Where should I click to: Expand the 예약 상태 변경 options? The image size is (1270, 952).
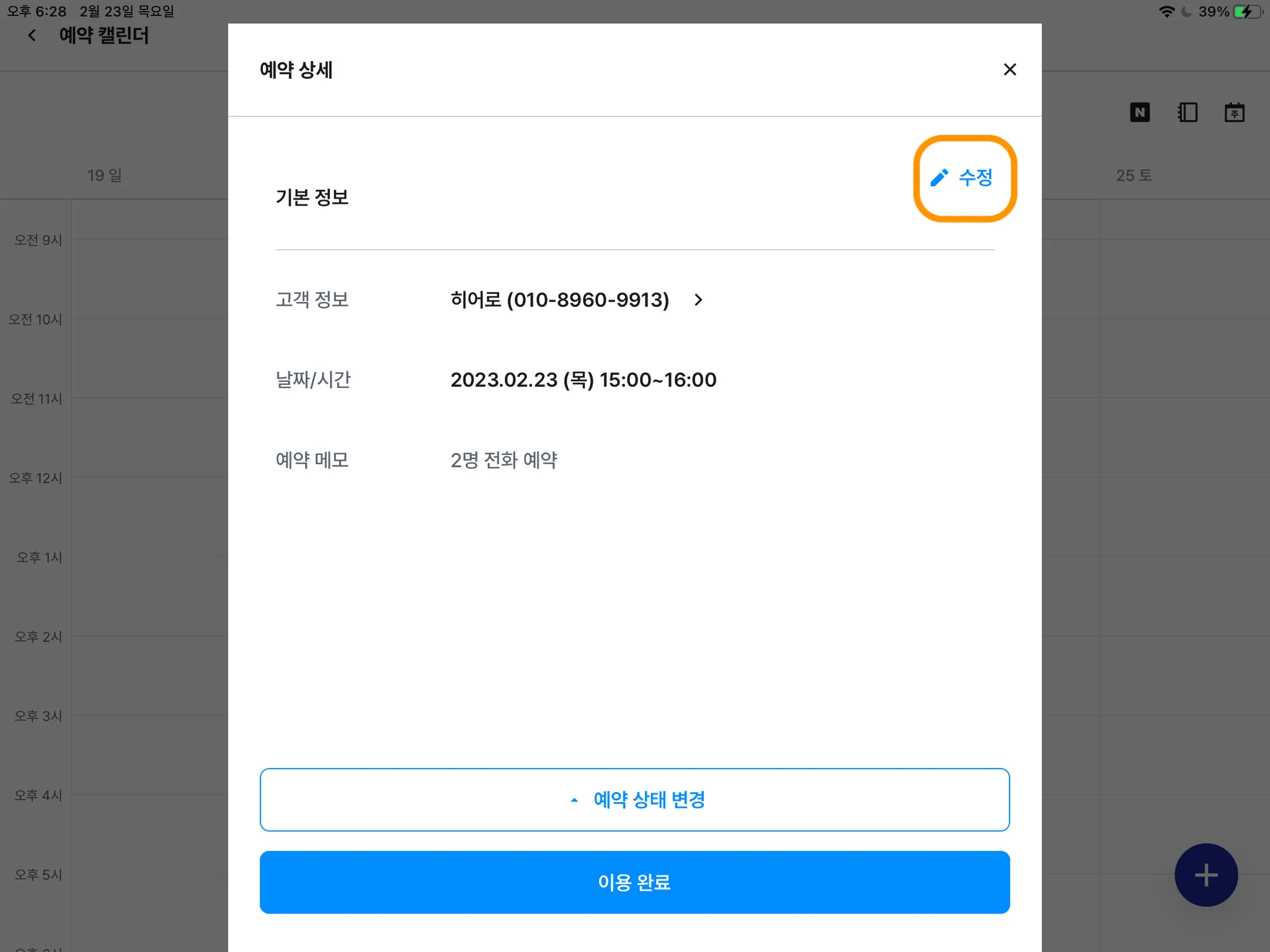[634, 800]
